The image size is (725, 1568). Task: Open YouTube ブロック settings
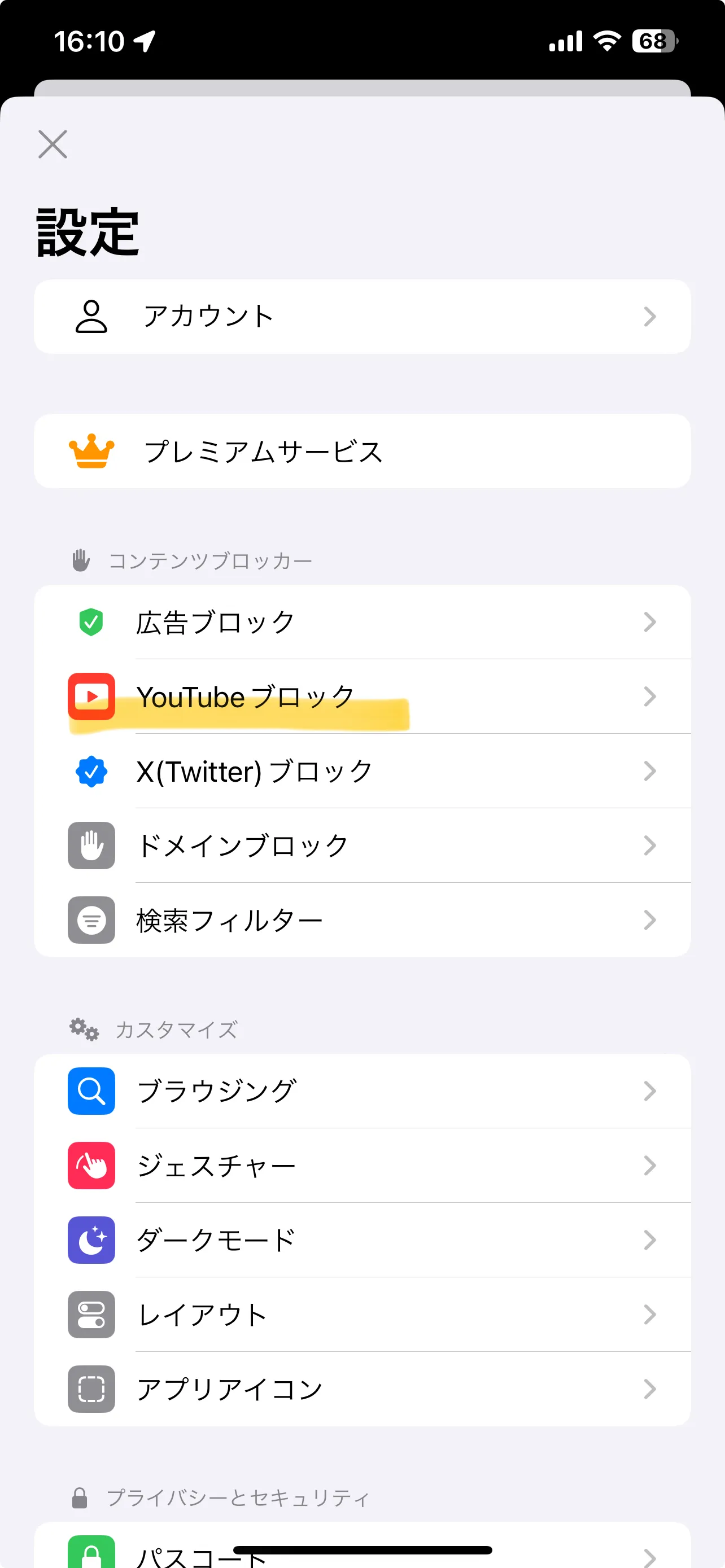[361, 697]
